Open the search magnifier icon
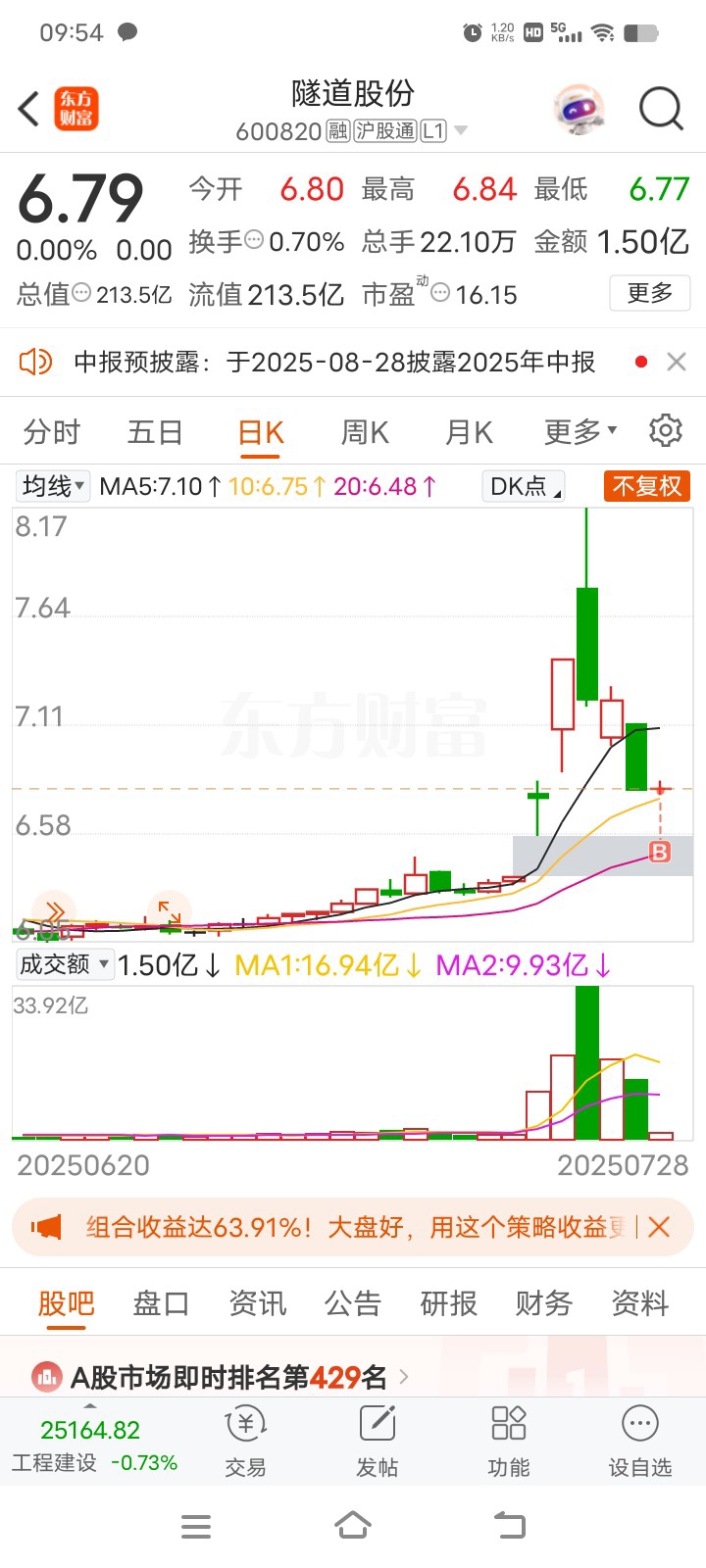 (x=660, y=109)
